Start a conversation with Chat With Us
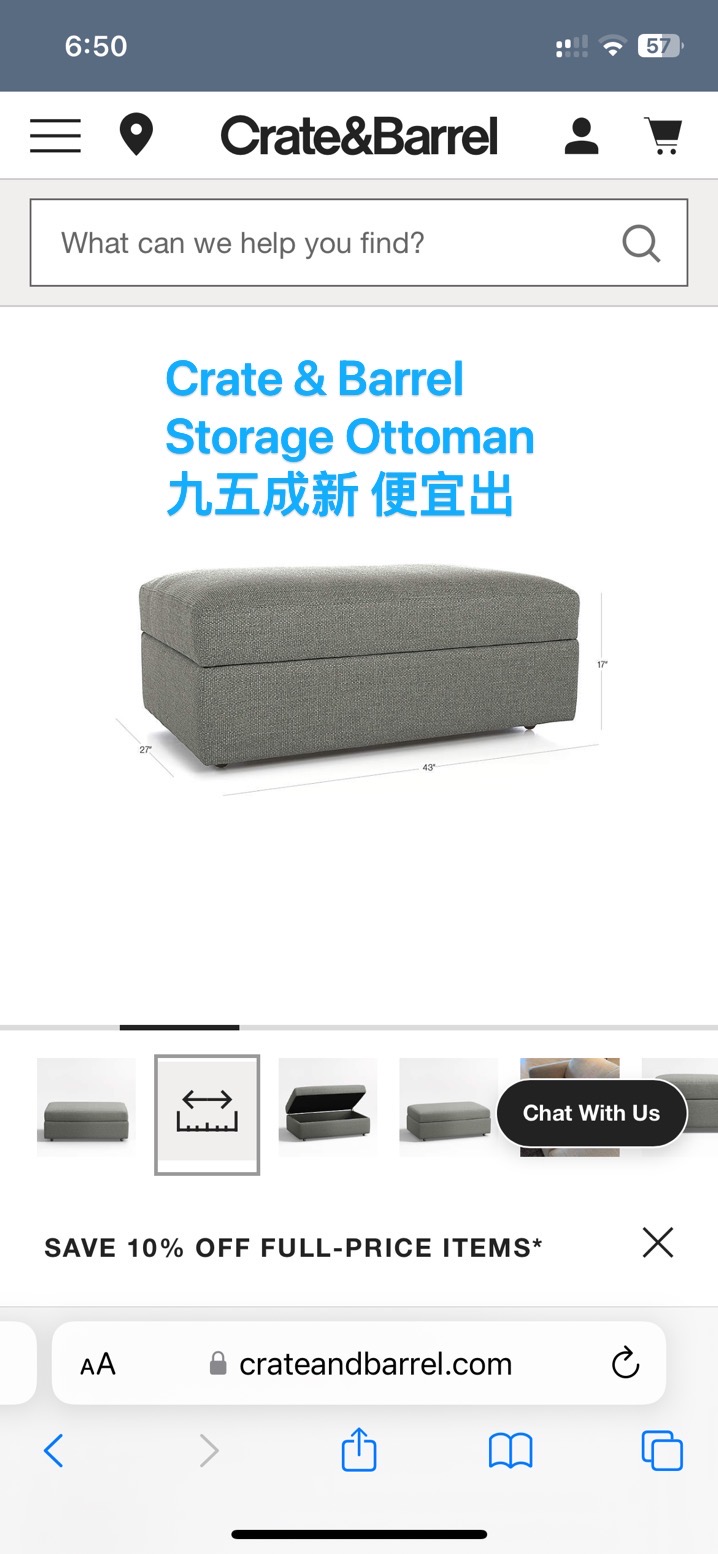The height and width of the screenshot is (1554, 718). click(591, 1113)
